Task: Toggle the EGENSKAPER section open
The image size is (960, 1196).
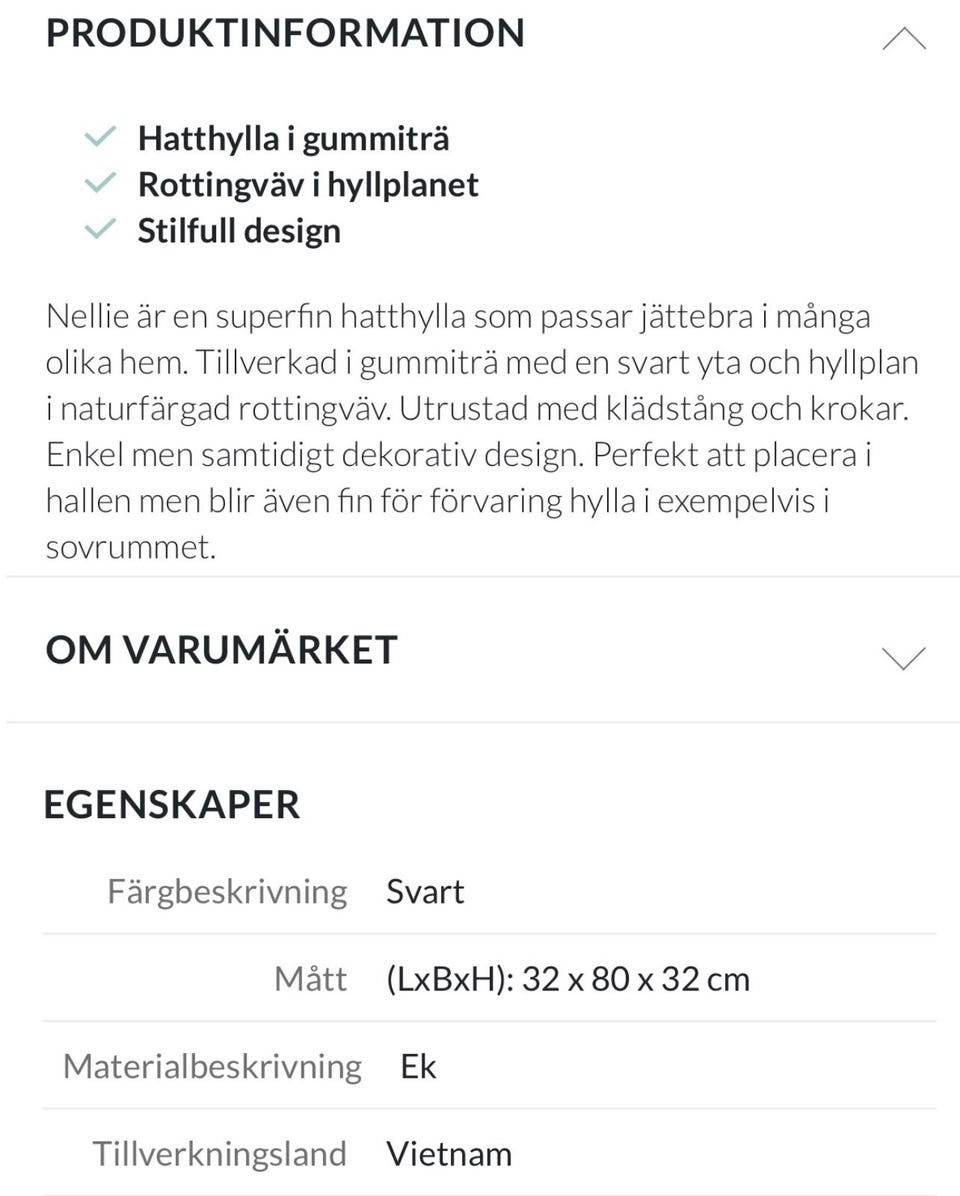Action: coord(172,804)
